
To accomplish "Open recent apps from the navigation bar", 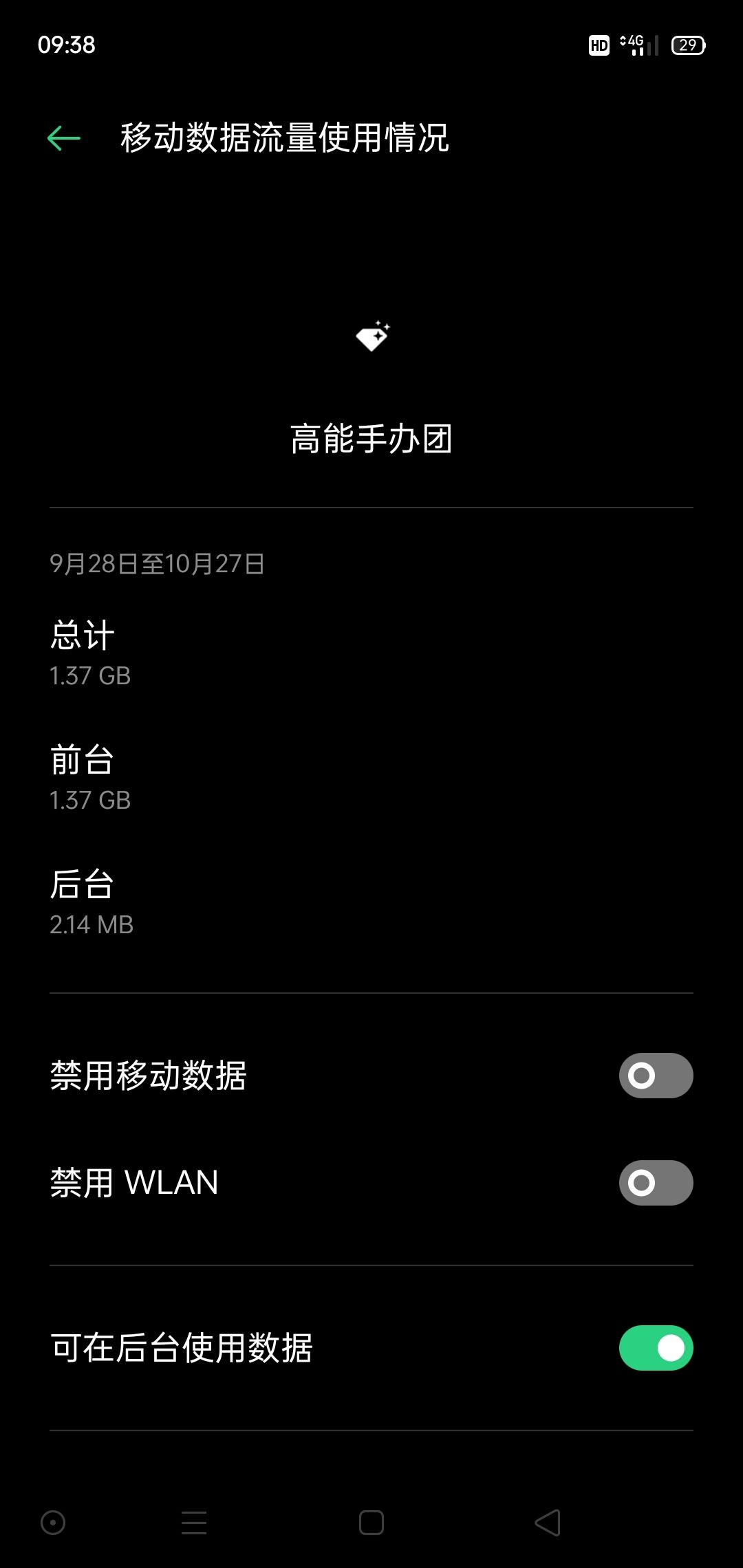I will coord(194,1523).
